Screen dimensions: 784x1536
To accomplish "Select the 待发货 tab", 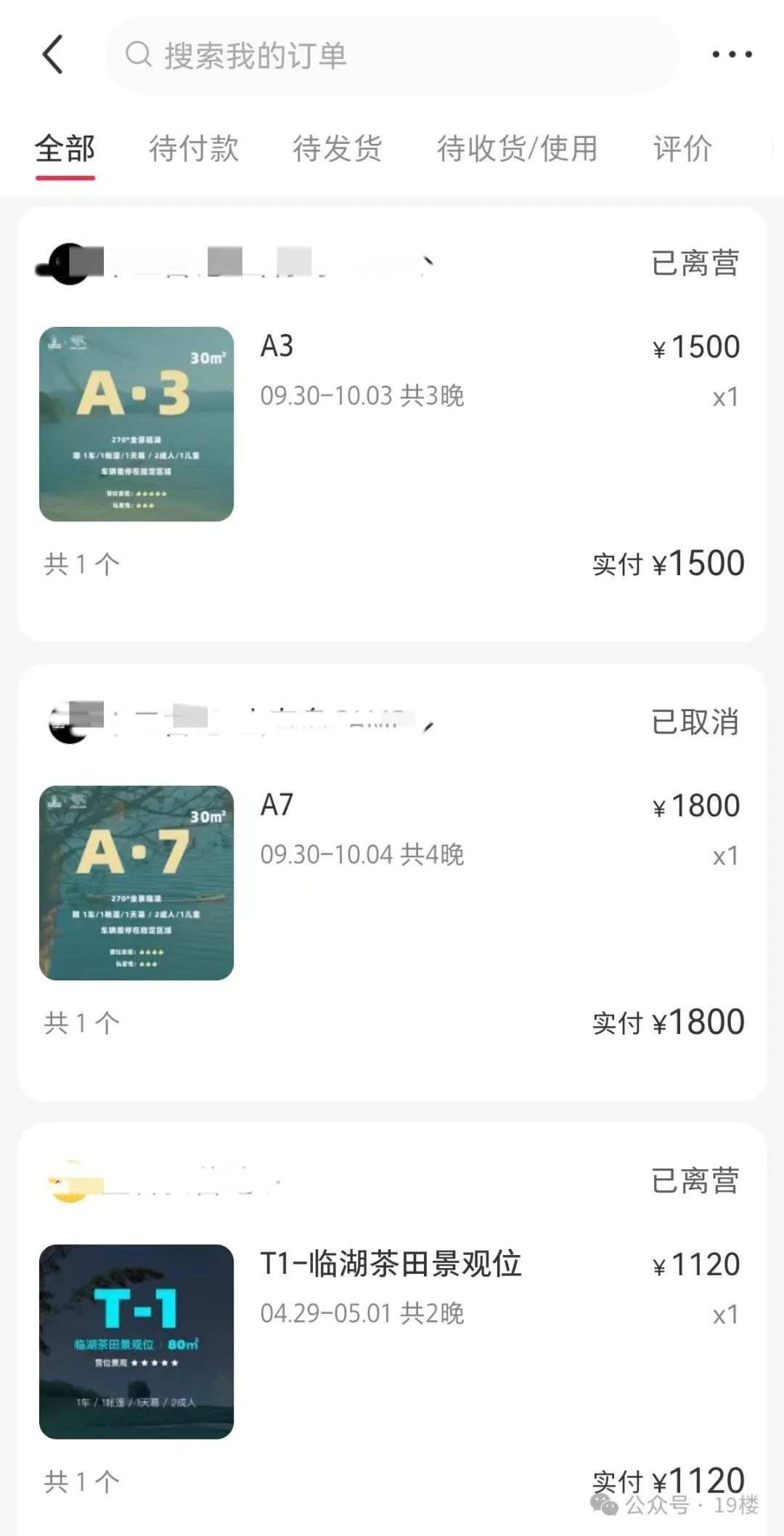I will click(338, 147).
